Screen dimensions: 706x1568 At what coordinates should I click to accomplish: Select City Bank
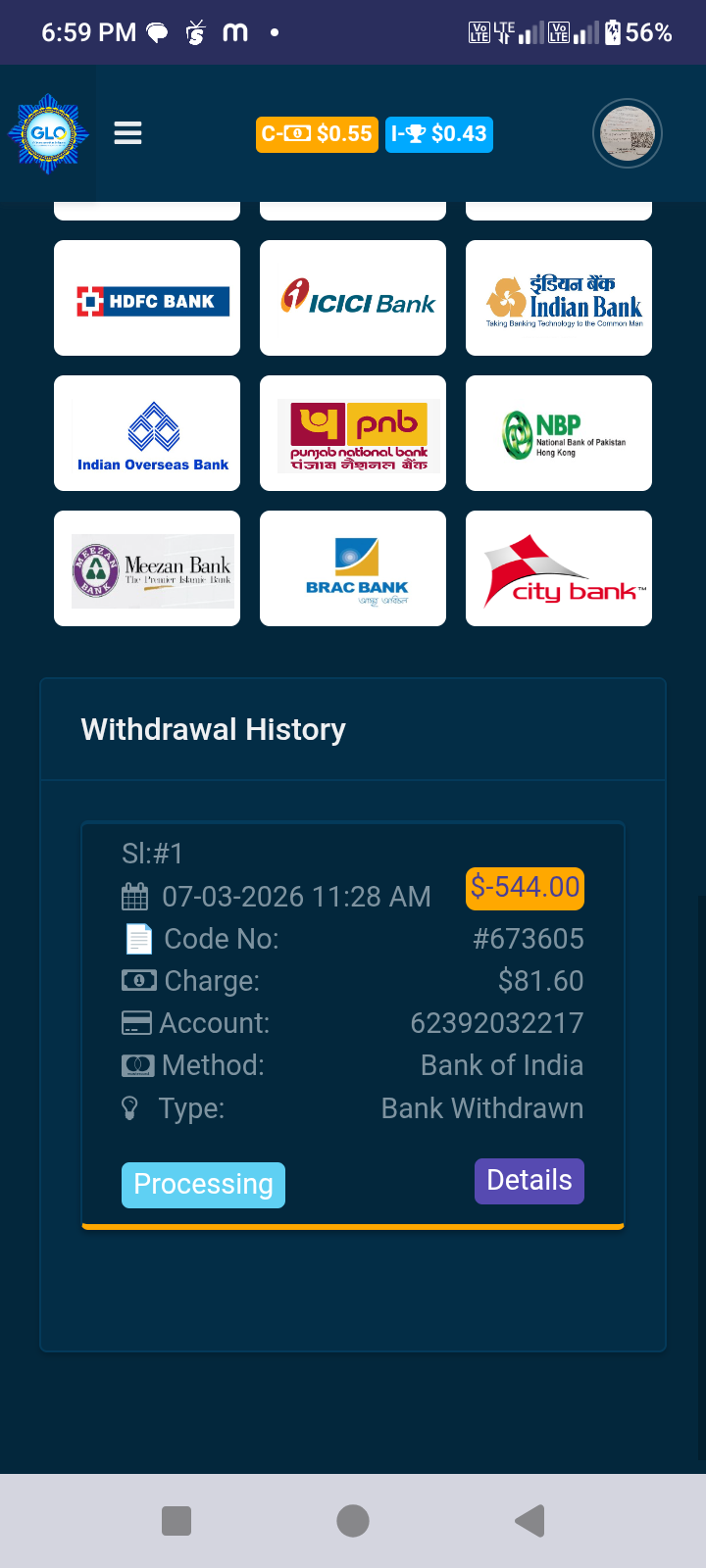559,568
